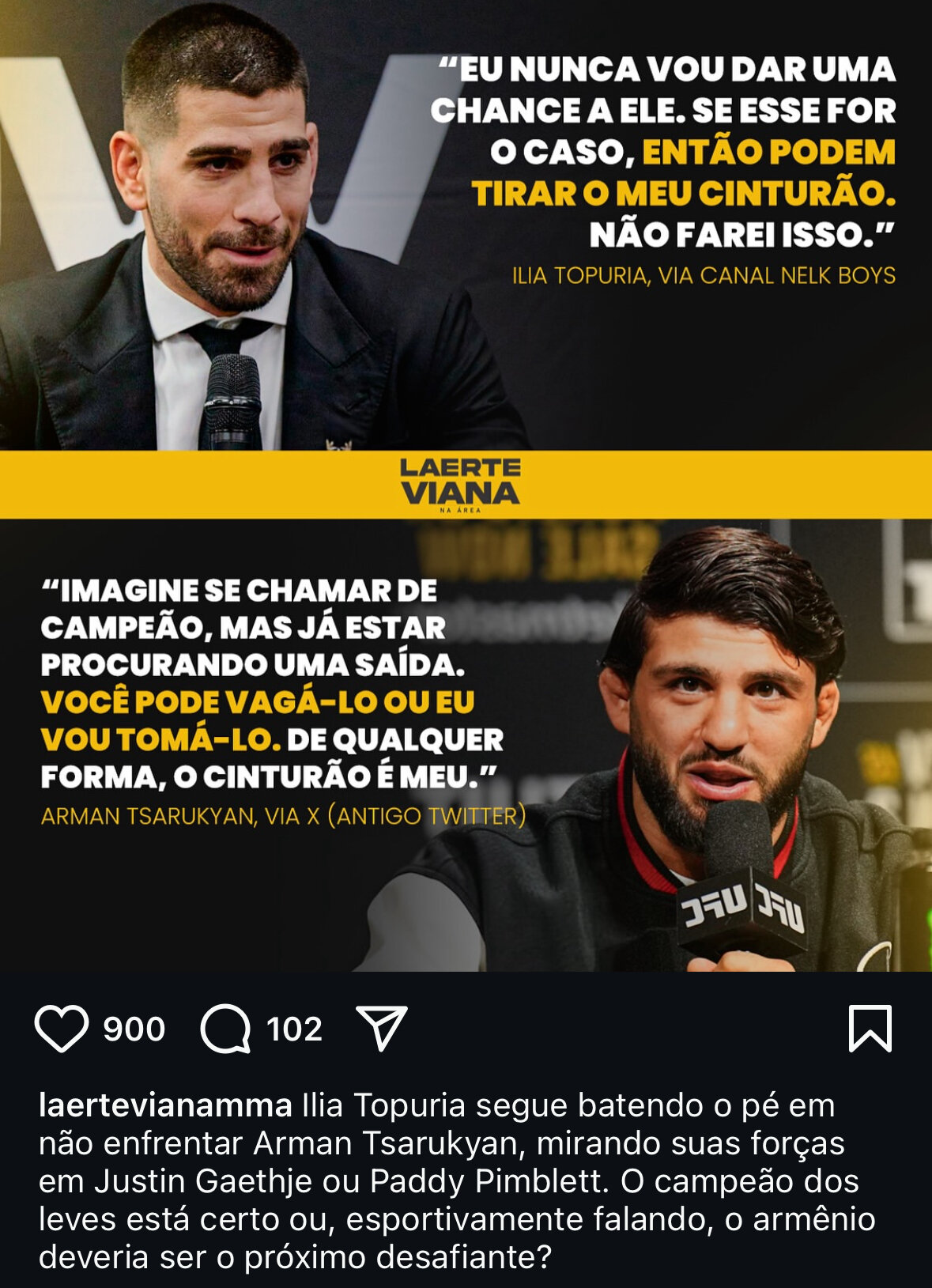Like the Topuria and Tsarukyan post
Screen dimensions: 932x1288
click(x=61, y=1029)
